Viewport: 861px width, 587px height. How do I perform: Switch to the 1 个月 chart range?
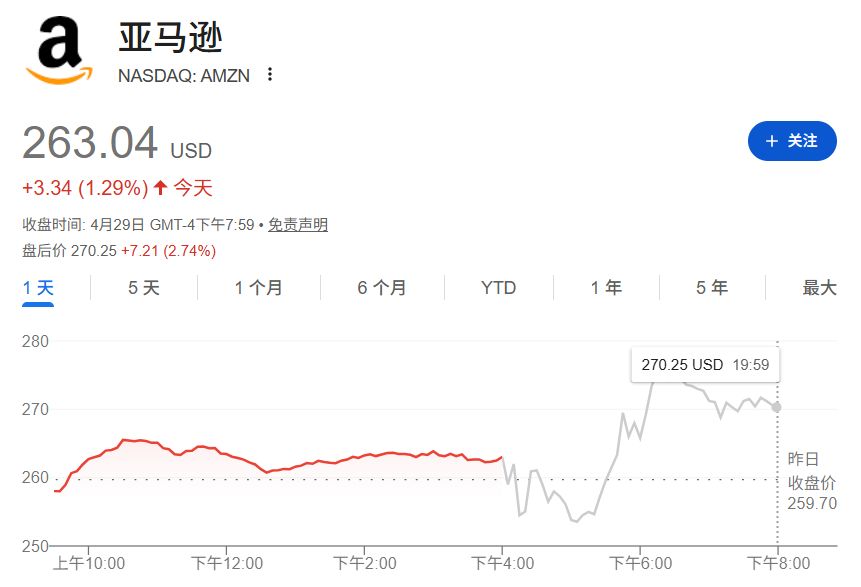[258, 288]
